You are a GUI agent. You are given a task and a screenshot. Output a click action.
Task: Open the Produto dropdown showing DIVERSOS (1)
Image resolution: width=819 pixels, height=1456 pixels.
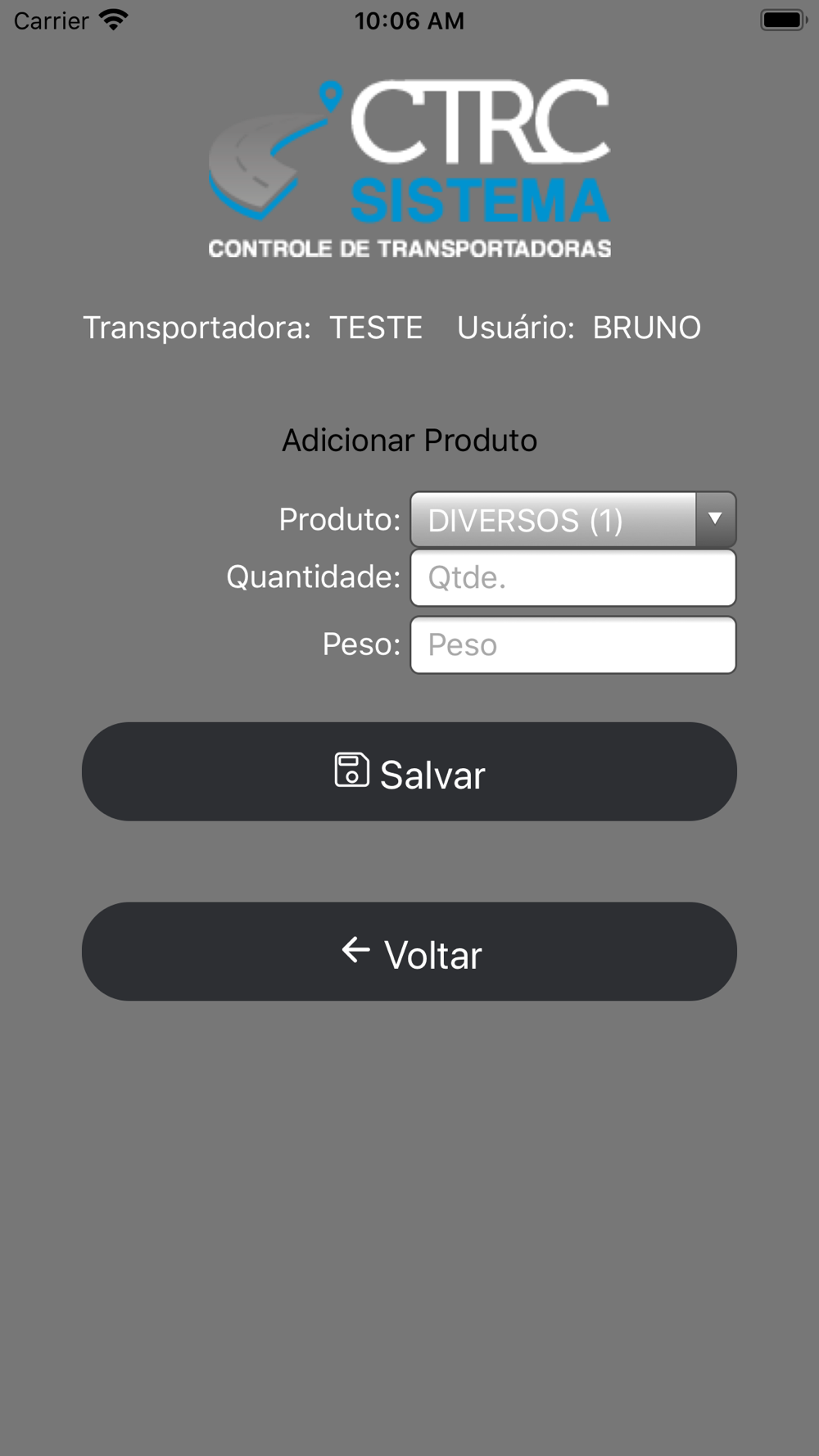[x=573, y=519]
